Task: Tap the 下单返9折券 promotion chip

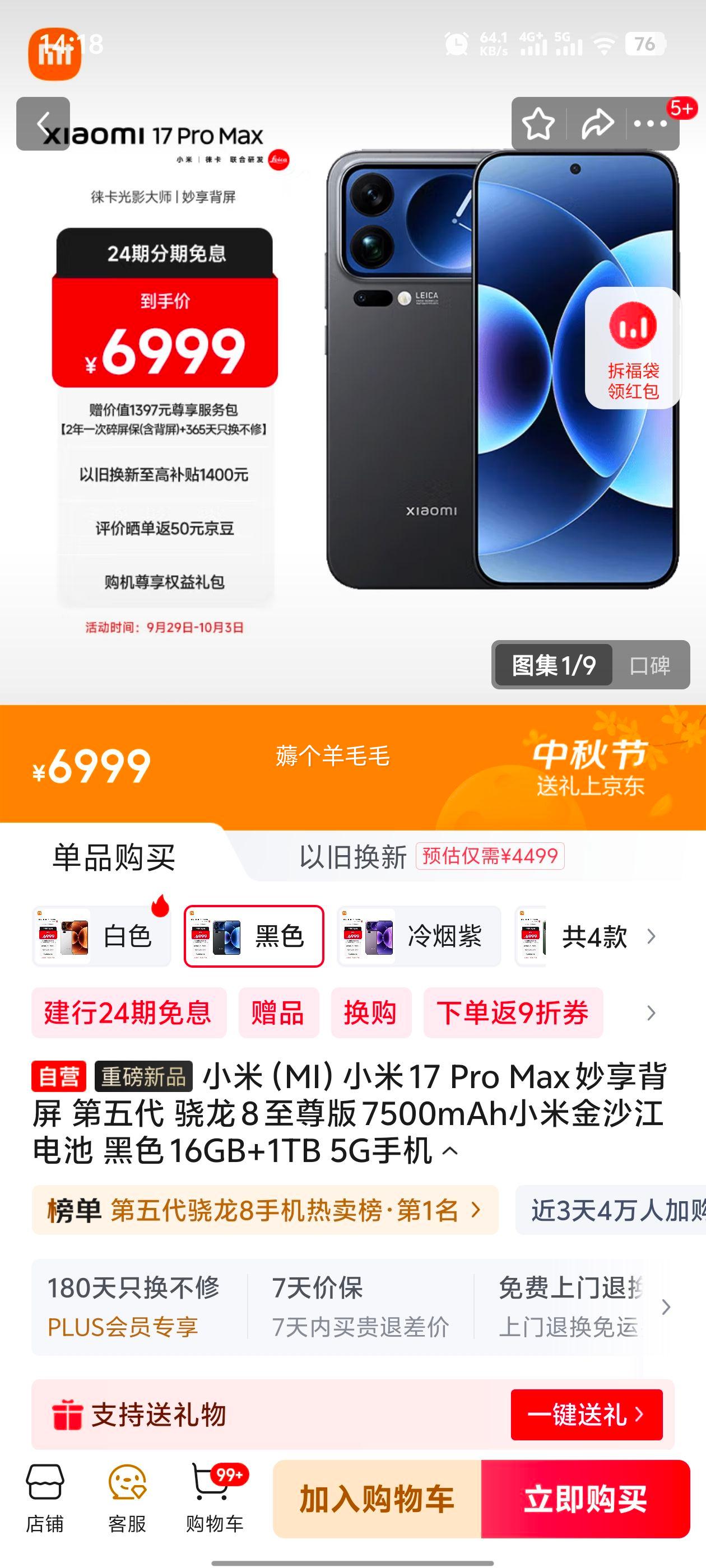Action: click(x=513, y=1013)
